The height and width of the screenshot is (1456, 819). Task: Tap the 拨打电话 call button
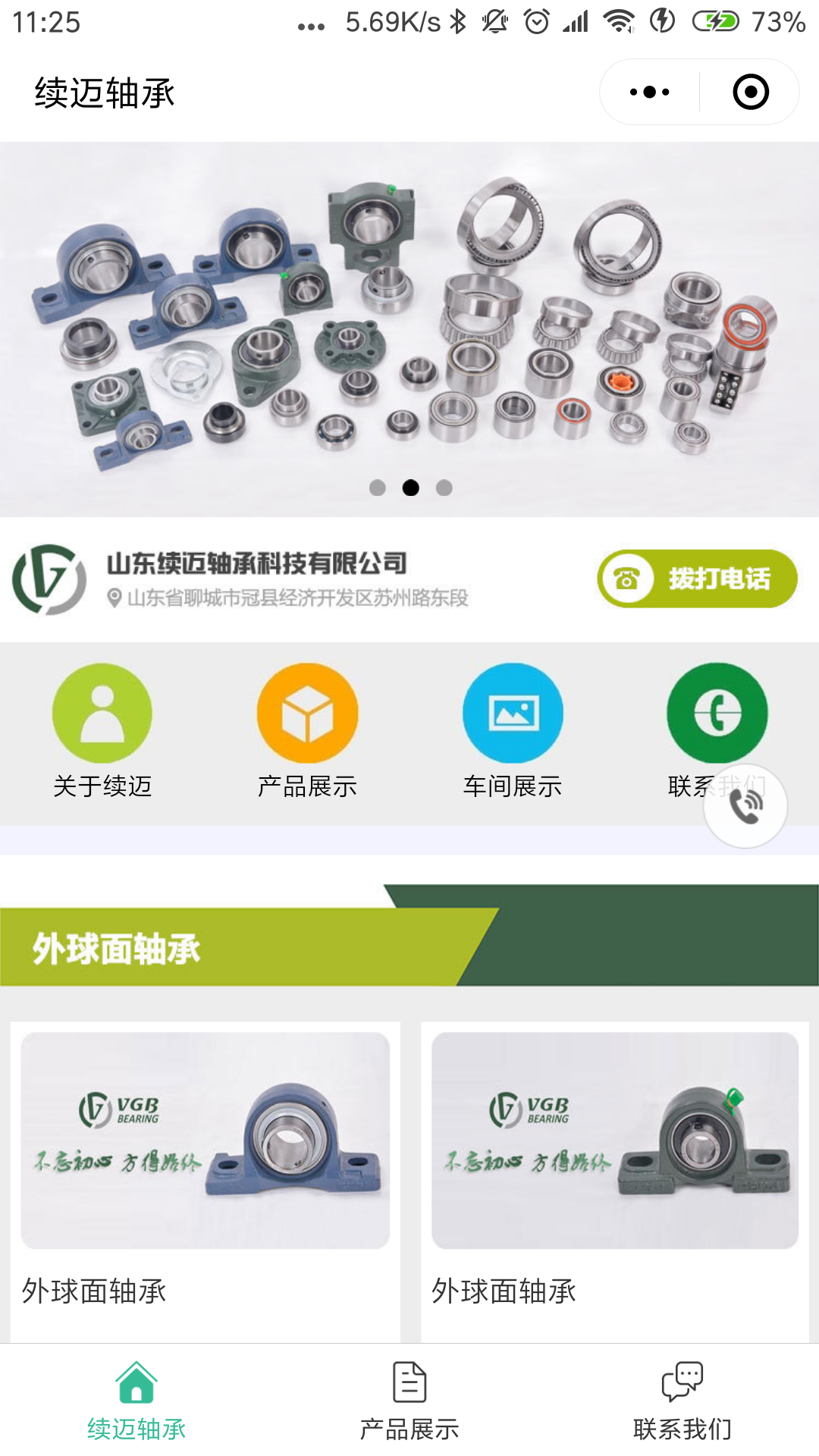click(697, 579)
